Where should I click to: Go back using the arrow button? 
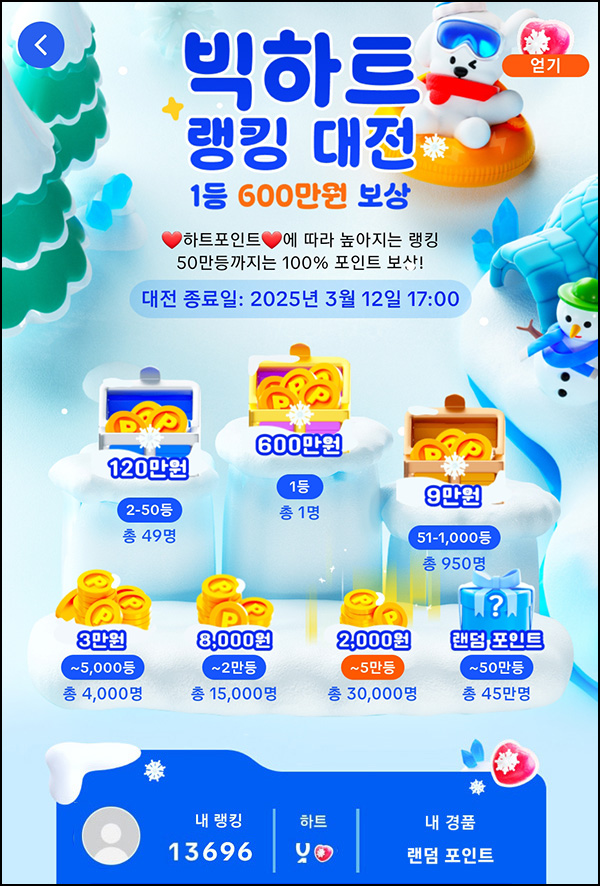click(40, 45)
